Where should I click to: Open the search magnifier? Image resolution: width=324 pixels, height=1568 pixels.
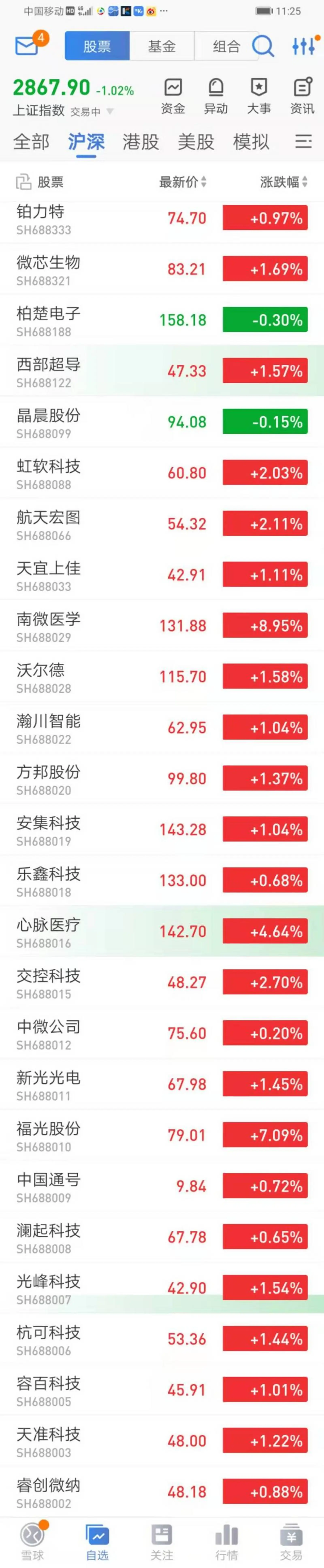coord(263,46)
